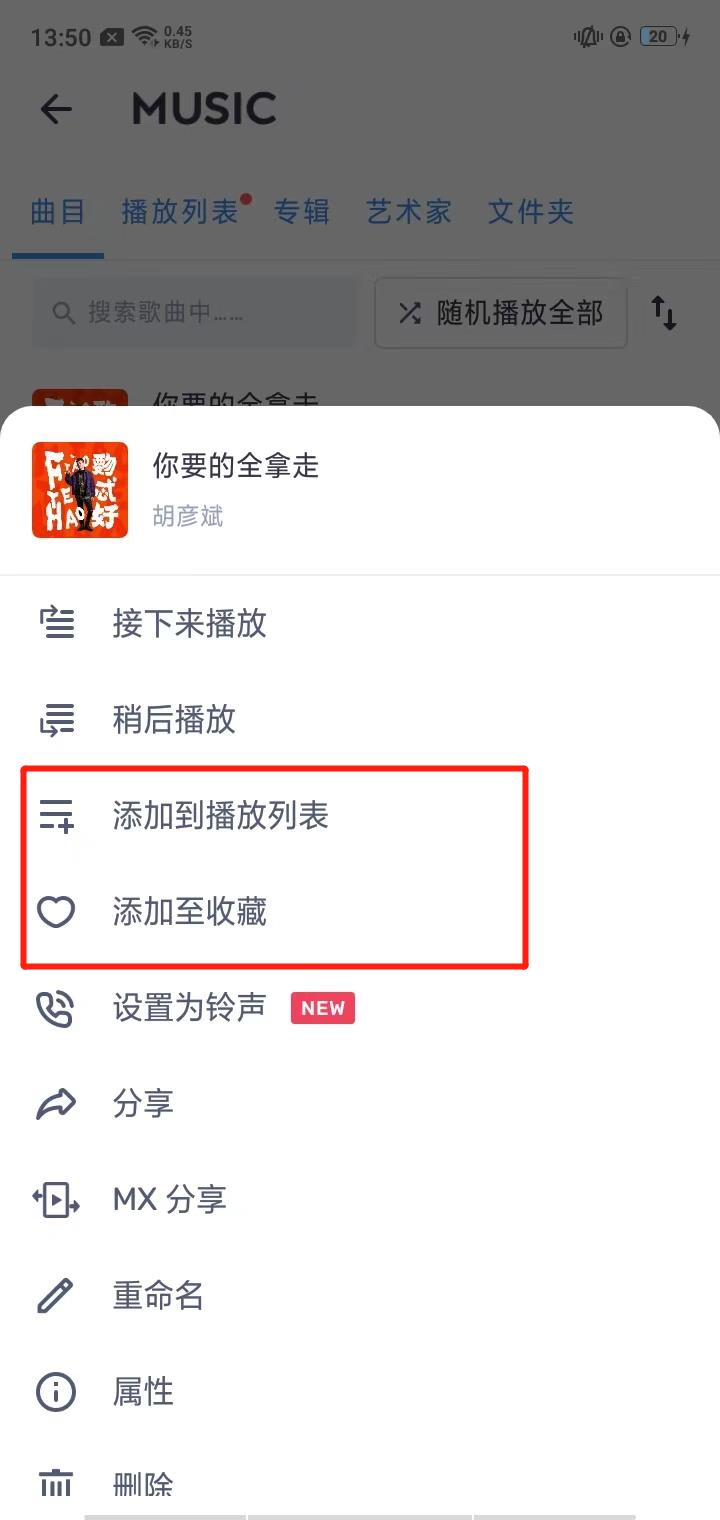Switch to the 播放列表 tab
Image resolution: width=720 pixels, height=1520 pixels.
pos(180,212)
